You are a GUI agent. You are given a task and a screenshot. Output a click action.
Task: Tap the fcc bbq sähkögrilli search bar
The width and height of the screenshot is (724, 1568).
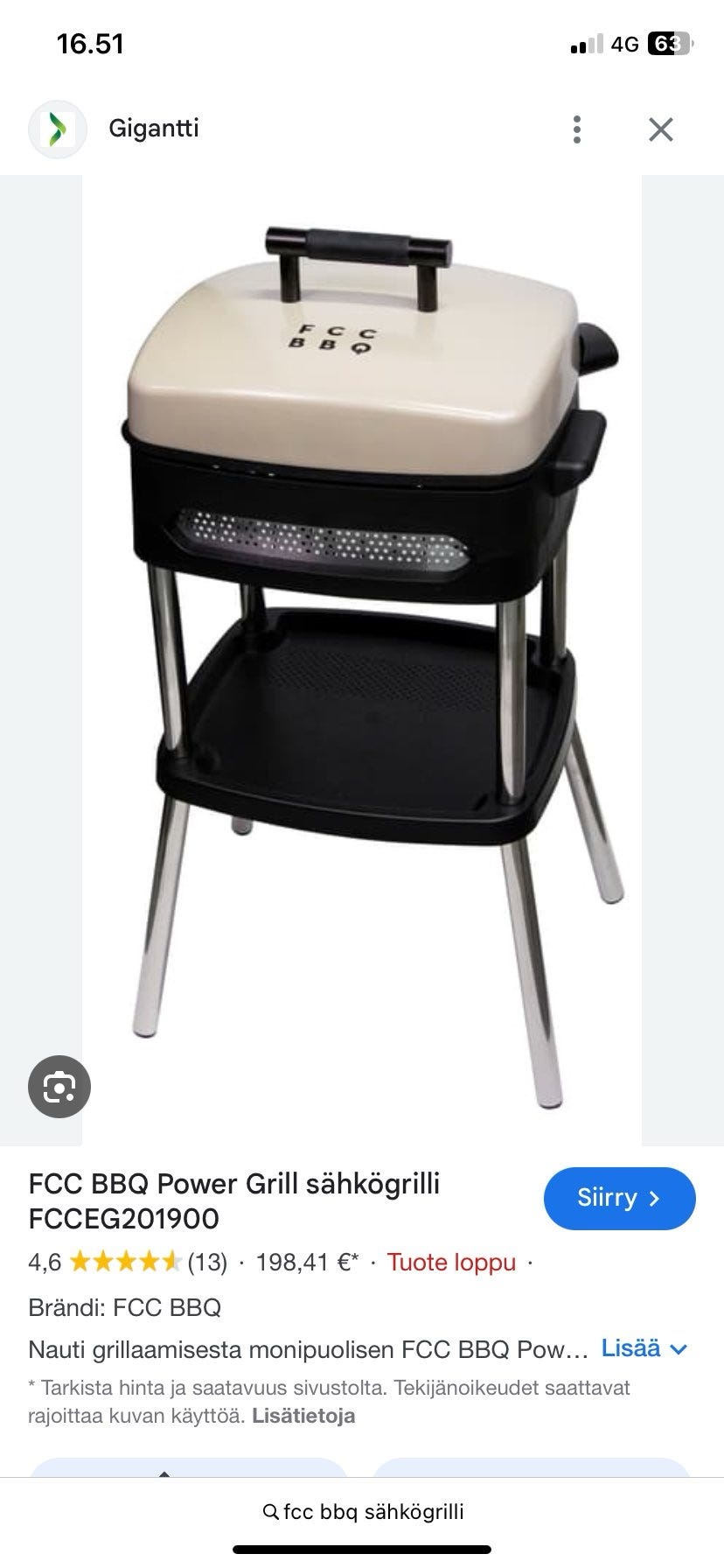coord(362,1512)
